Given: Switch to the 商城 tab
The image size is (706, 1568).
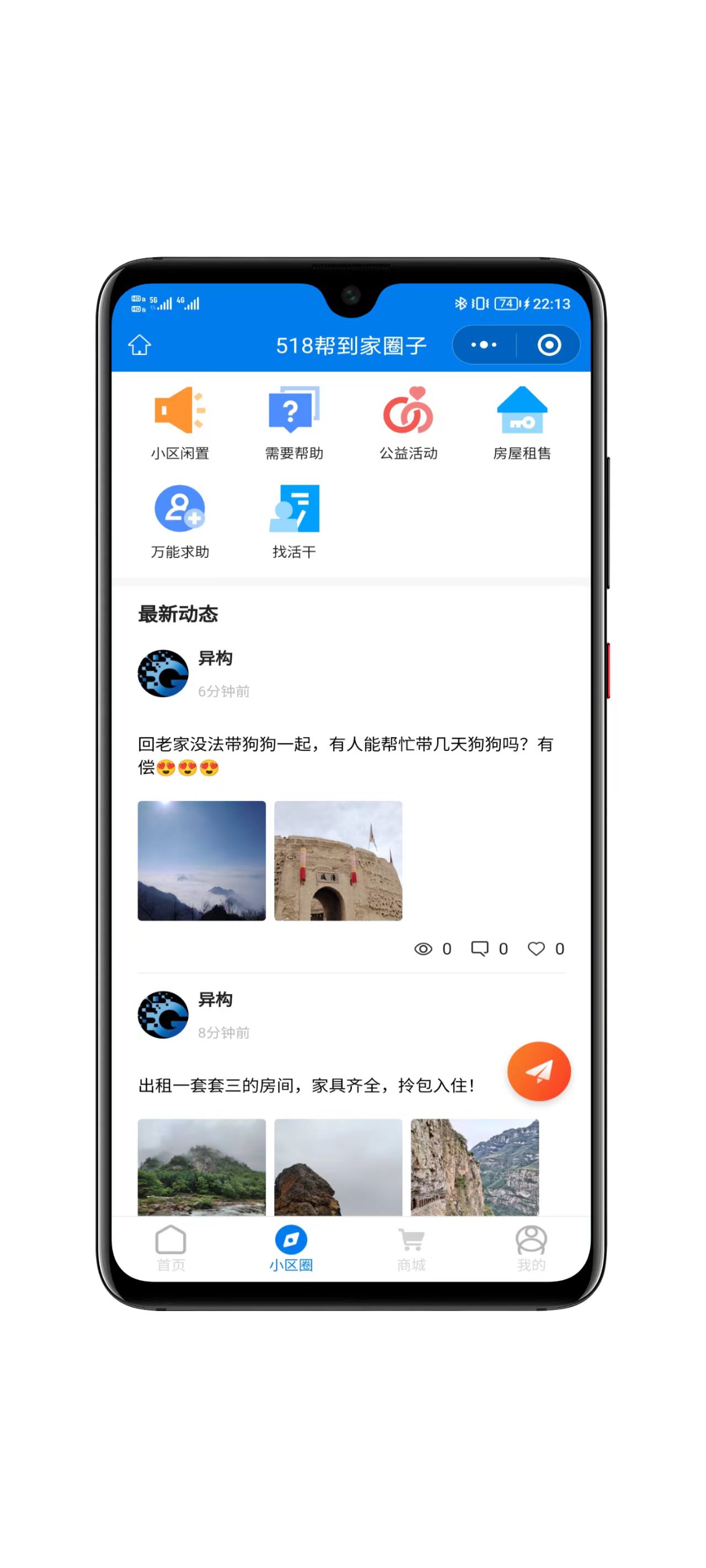Looking at the screenshot, I should point(411,1248).
